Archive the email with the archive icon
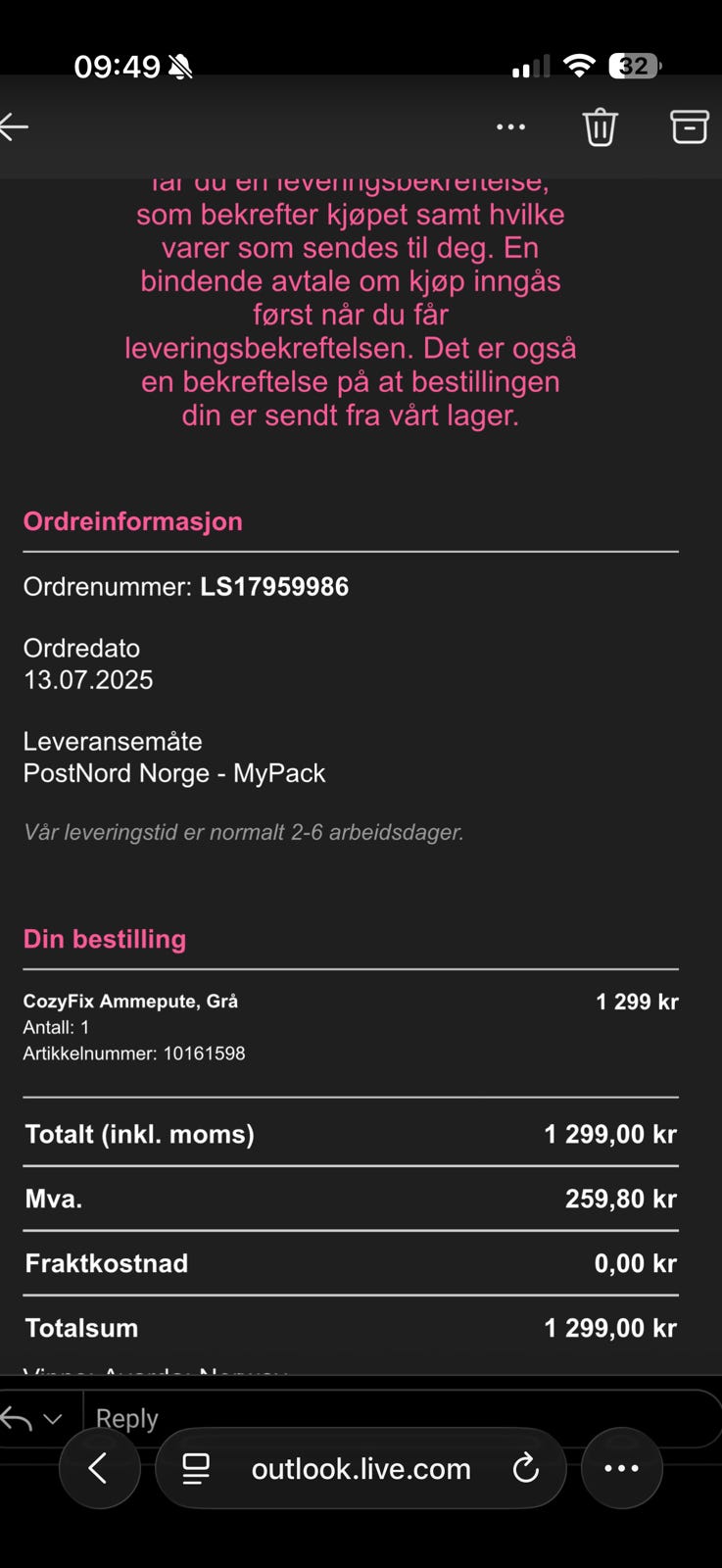Screen dimensions: 722x1568 point(690,126)
